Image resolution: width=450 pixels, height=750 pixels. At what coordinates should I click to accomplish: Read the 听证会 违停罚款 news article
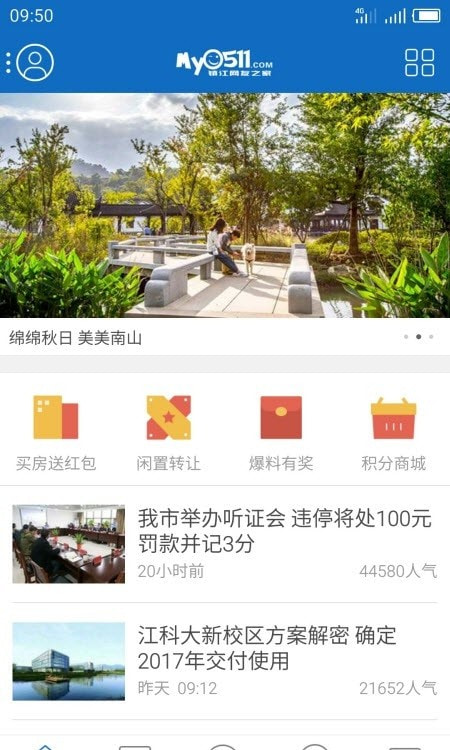(x=225, y=544)
